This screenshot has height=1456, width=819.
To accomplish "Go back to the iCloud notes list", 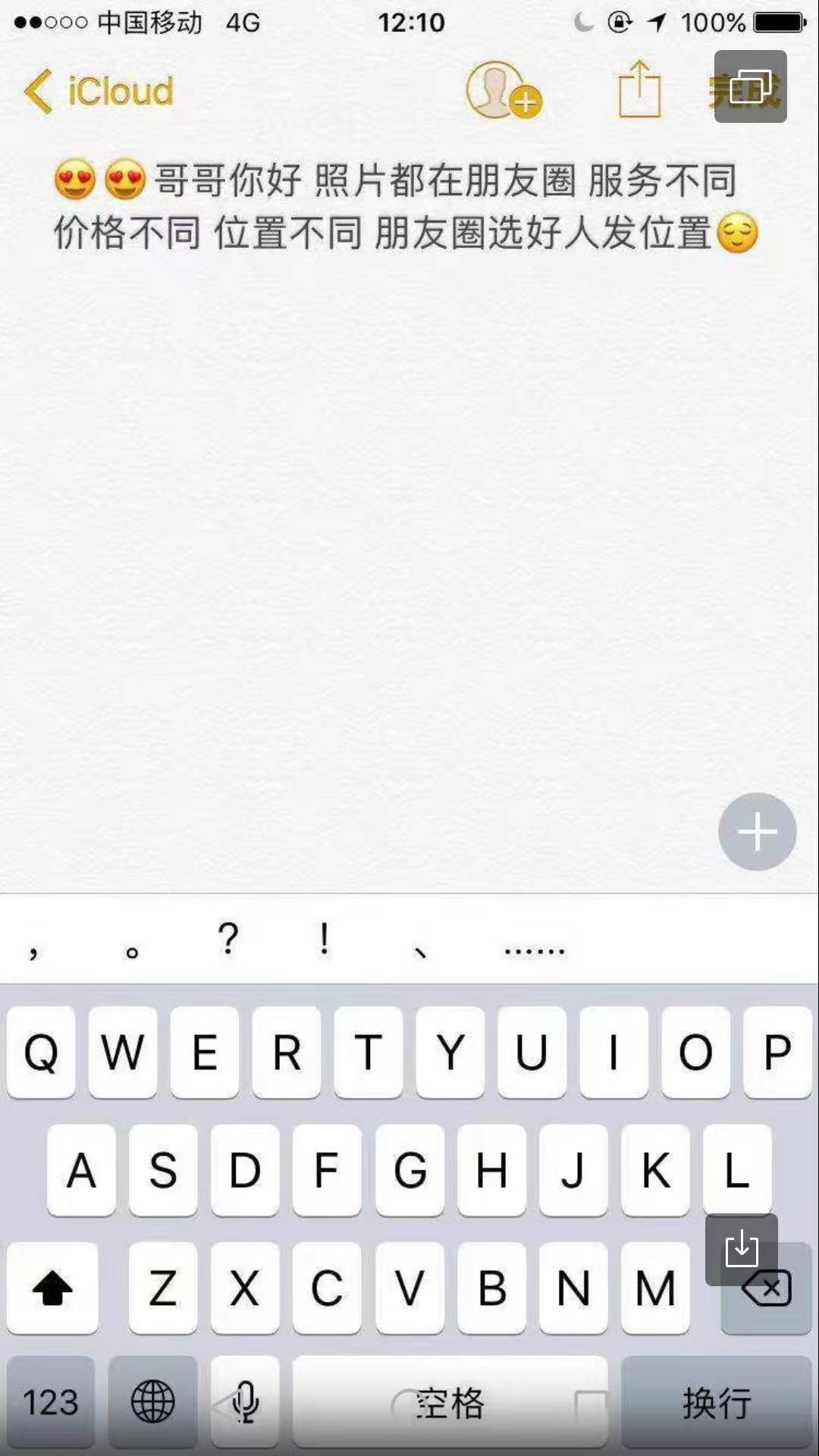I will pyautogui.click(x=99, y=91).
